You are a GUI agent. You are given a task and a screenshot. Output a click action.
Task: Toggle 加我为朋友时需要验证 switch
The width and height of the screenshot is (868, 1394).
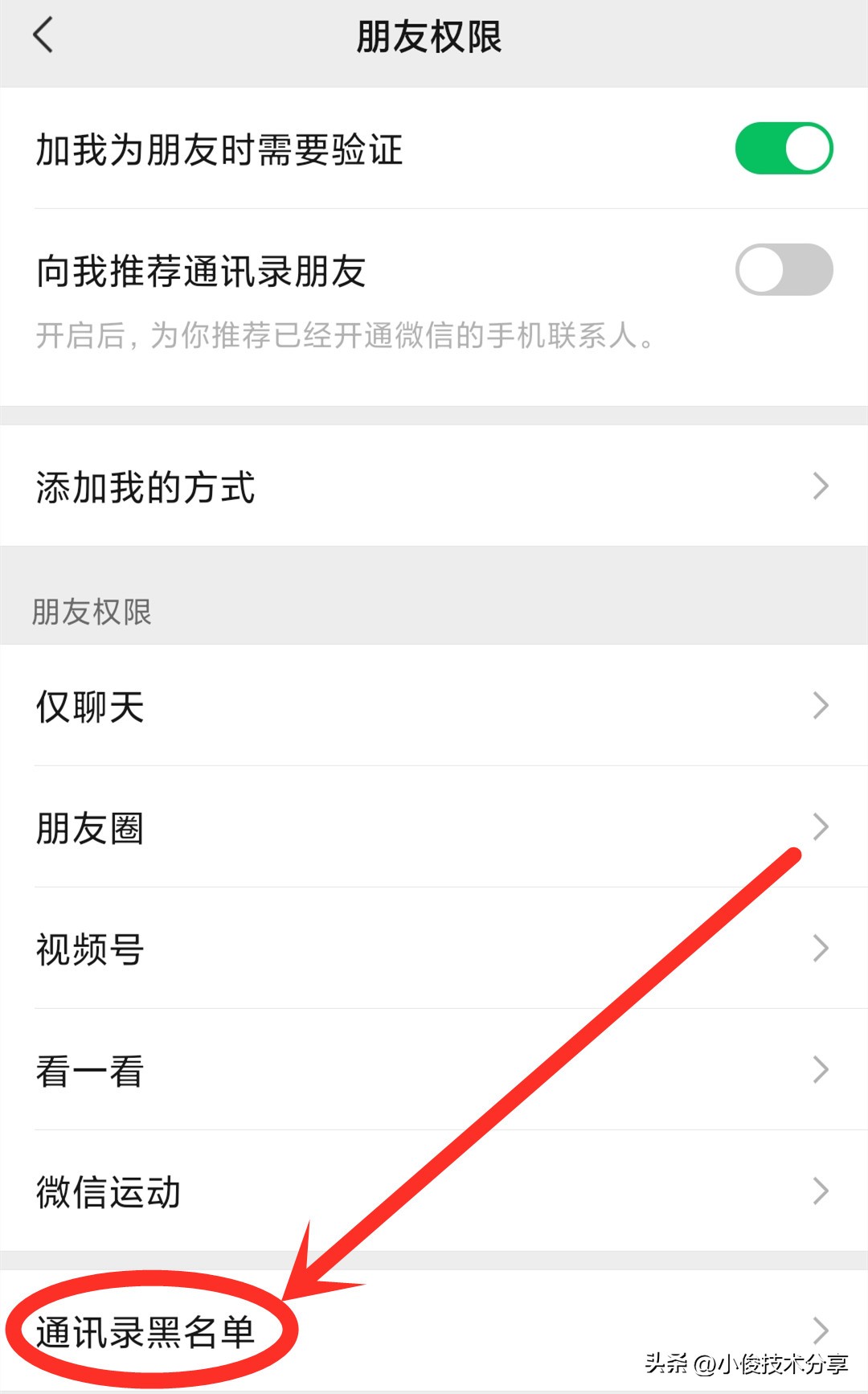784,149
